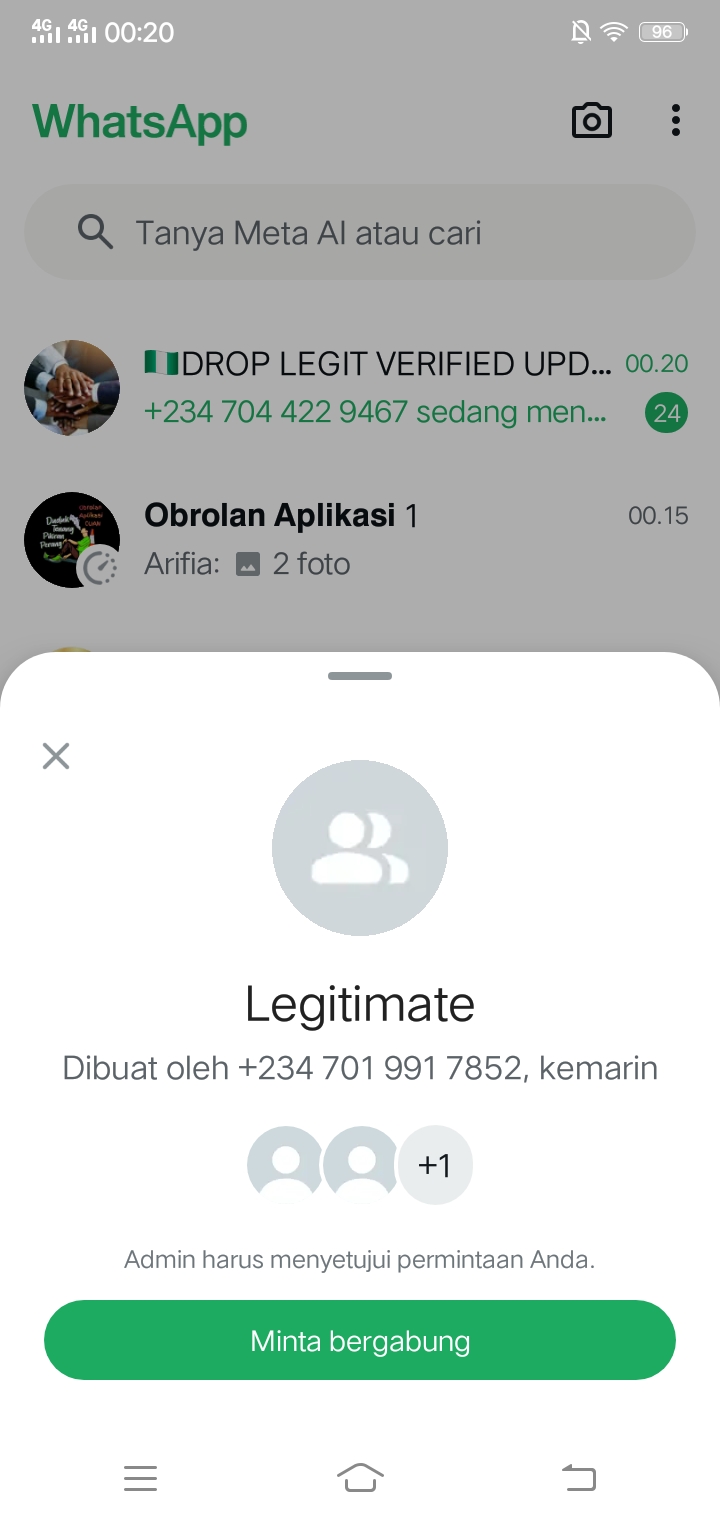Close the Legitimate group join sheet
This screenshot has width=720, height=1520.
point(56,756)
